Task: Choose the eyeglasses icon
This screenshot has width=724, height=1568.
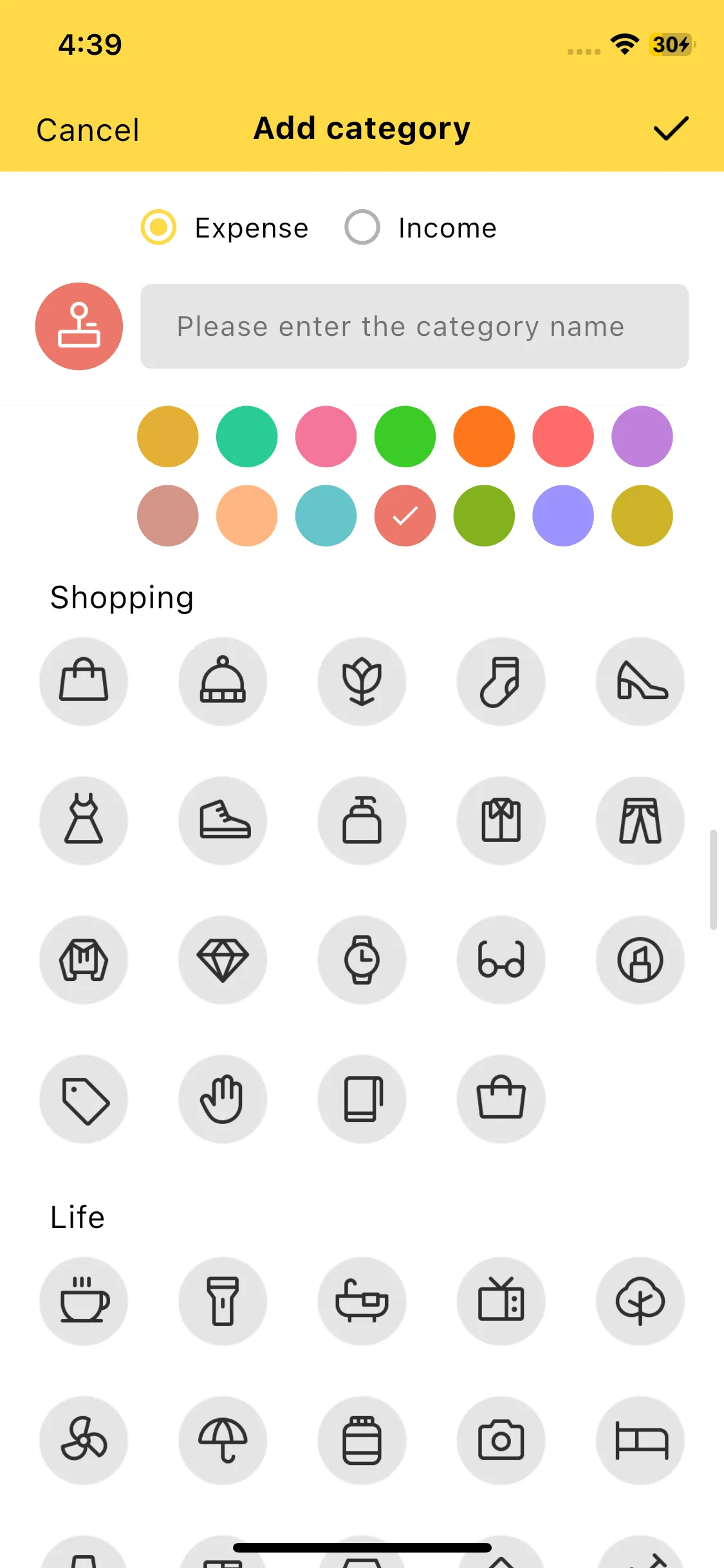Action: point(501,959)
